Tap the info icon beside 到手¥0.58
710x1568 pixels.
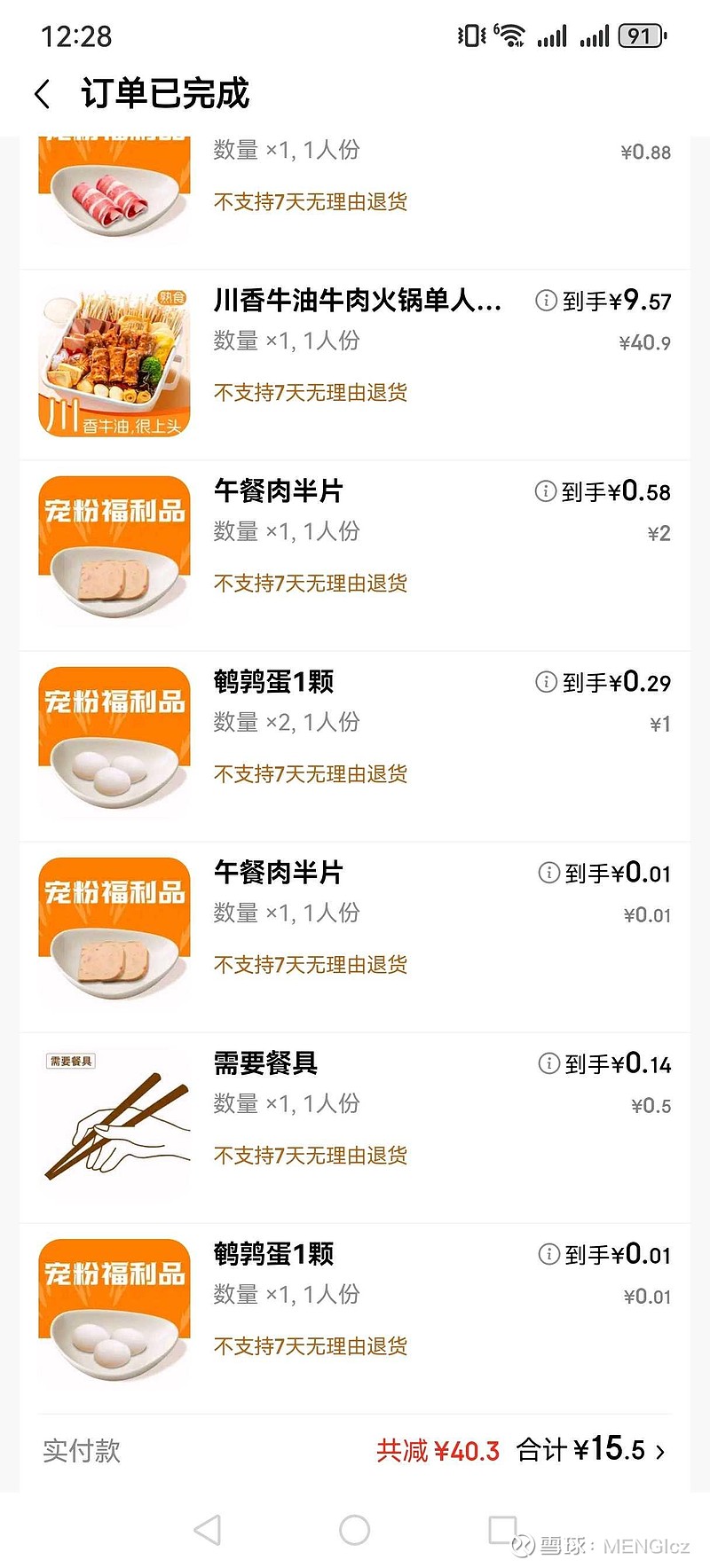click(546, 491)
